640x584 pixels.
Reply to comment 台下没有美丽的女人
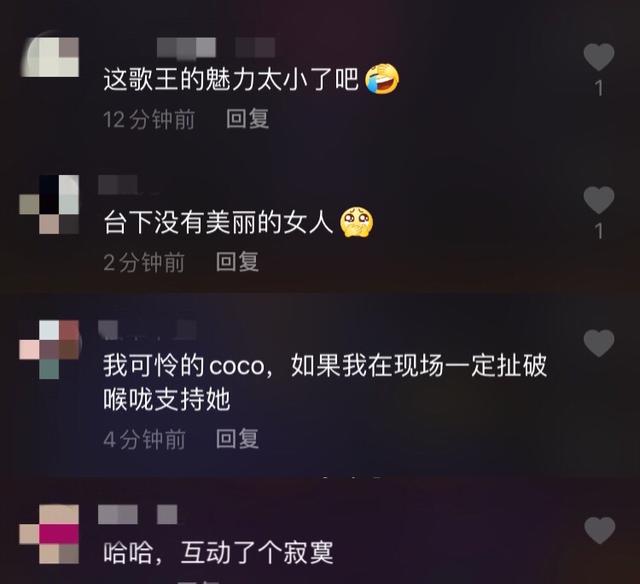tap(238, 262)
